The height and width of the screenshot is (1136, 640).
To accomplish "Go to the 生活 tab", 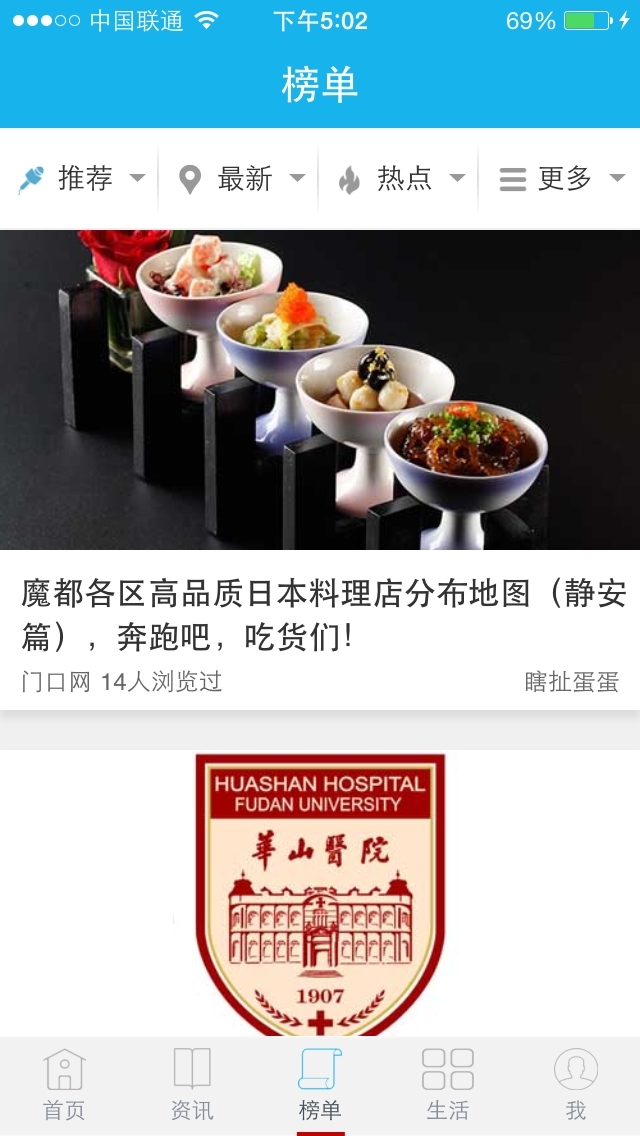I will pos(448,1085).
